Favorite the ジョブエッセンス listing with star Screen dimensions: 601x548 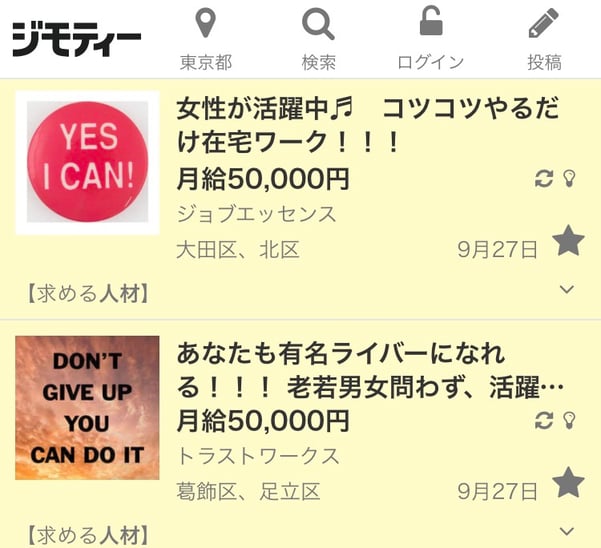(568, 241)
